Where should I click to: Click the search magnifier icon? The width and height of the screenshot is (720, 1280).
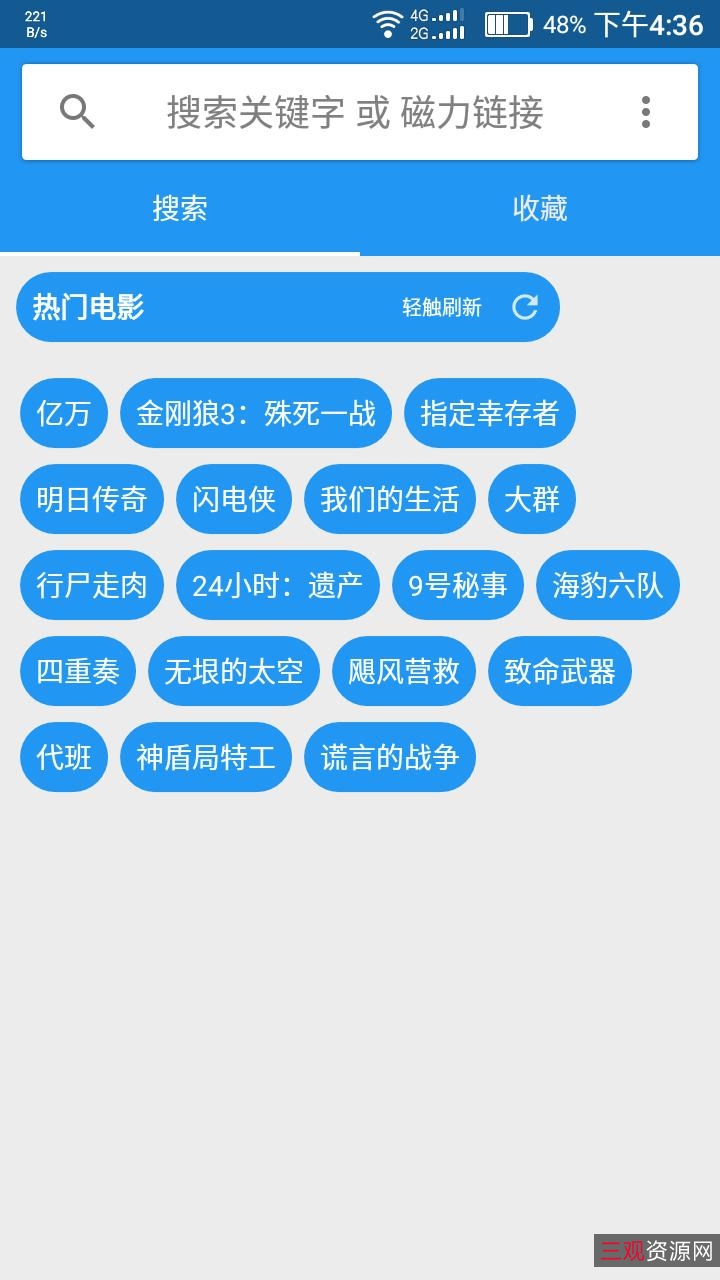tap(77, 111)
